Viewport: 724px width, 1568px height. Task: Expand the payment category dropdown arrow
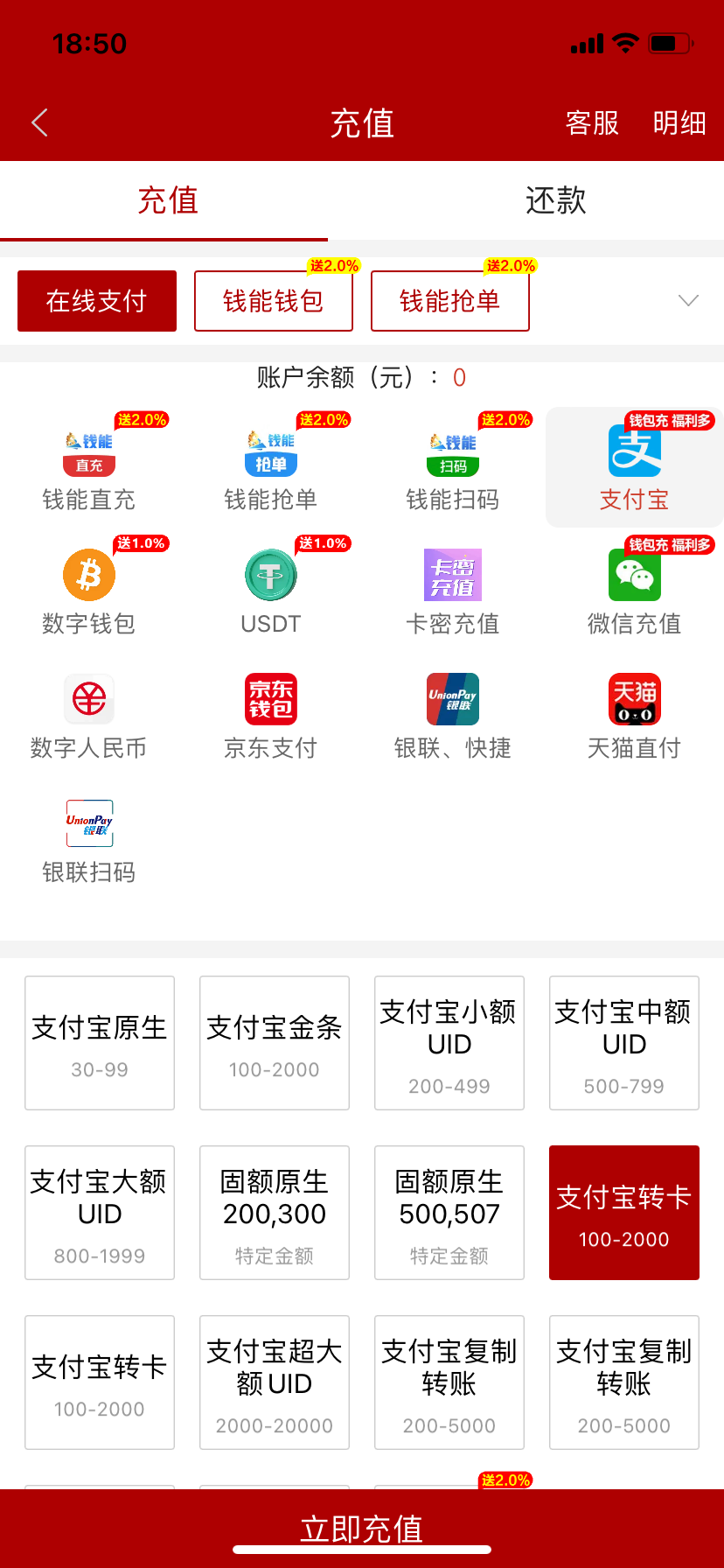(x=688, y=301)
